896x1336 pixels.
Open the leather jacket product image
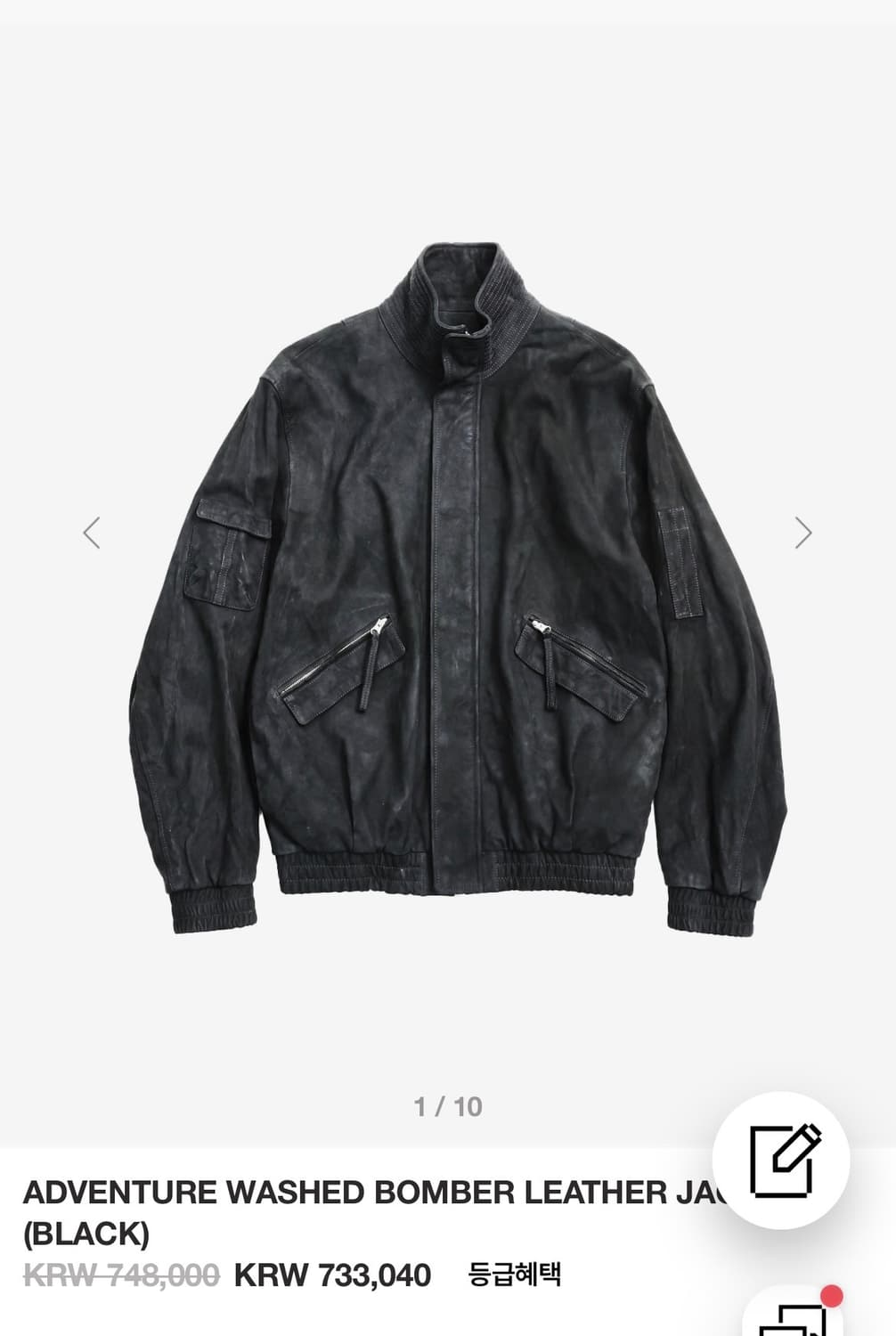448,588
